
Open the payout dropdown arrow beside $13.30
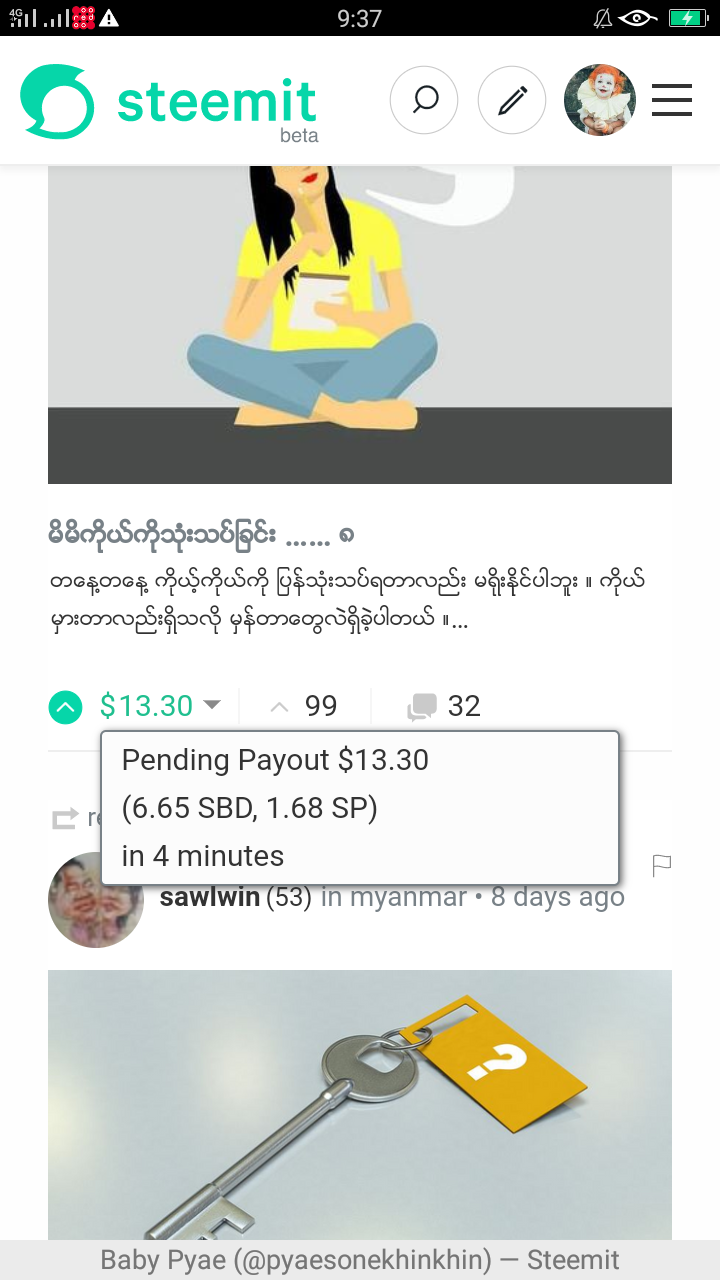(x=211, y=706)
